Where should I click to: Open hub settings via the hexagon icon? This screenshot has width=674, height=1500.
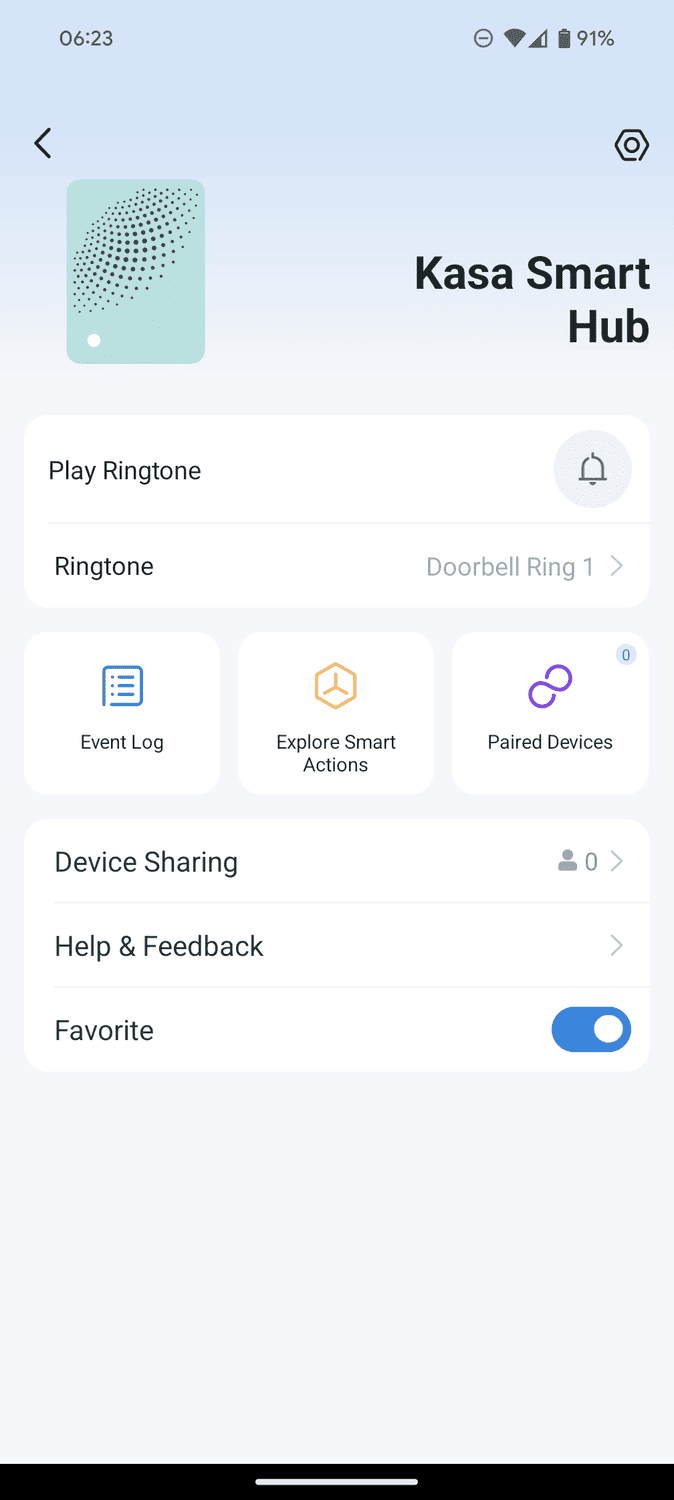point(631,146)
